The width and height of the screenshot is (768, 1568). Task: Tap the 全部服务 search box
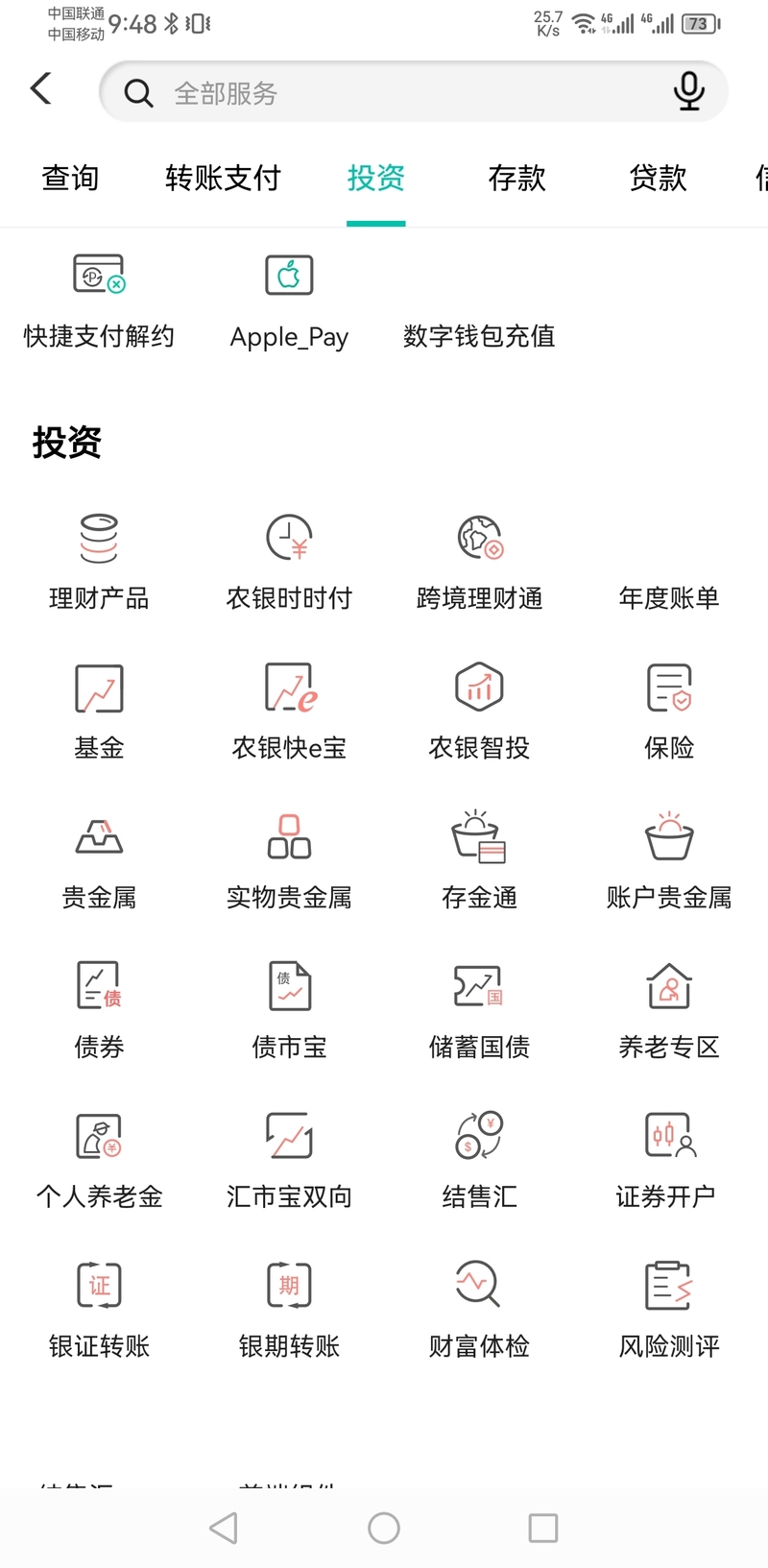point(413,92)
